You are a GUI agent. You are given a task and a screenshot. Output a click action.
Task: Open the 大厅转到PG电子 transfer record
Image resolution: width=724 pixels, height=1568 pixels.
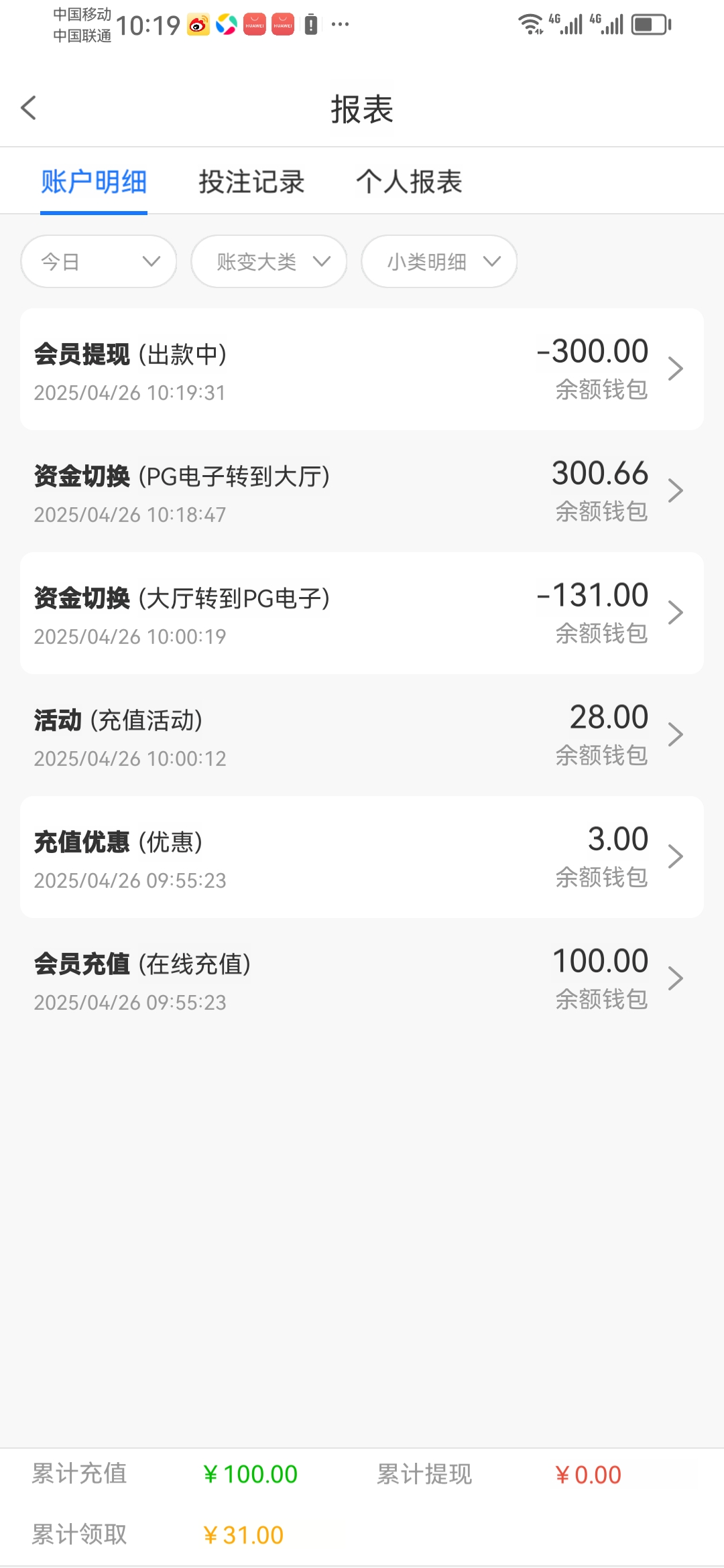tap(362, 613)
